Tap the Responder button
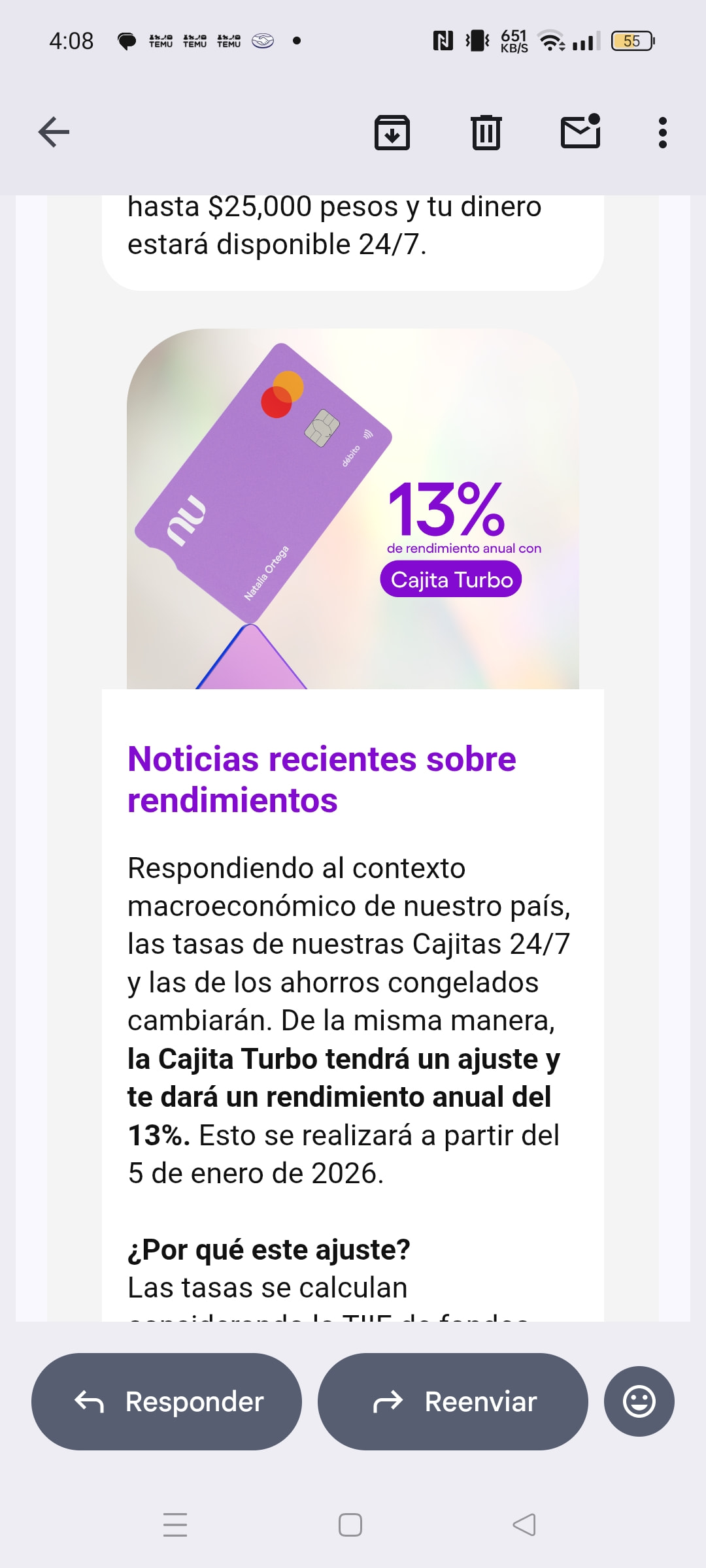The width and height of the screenshot is (706, 1568). point(167,1401)
